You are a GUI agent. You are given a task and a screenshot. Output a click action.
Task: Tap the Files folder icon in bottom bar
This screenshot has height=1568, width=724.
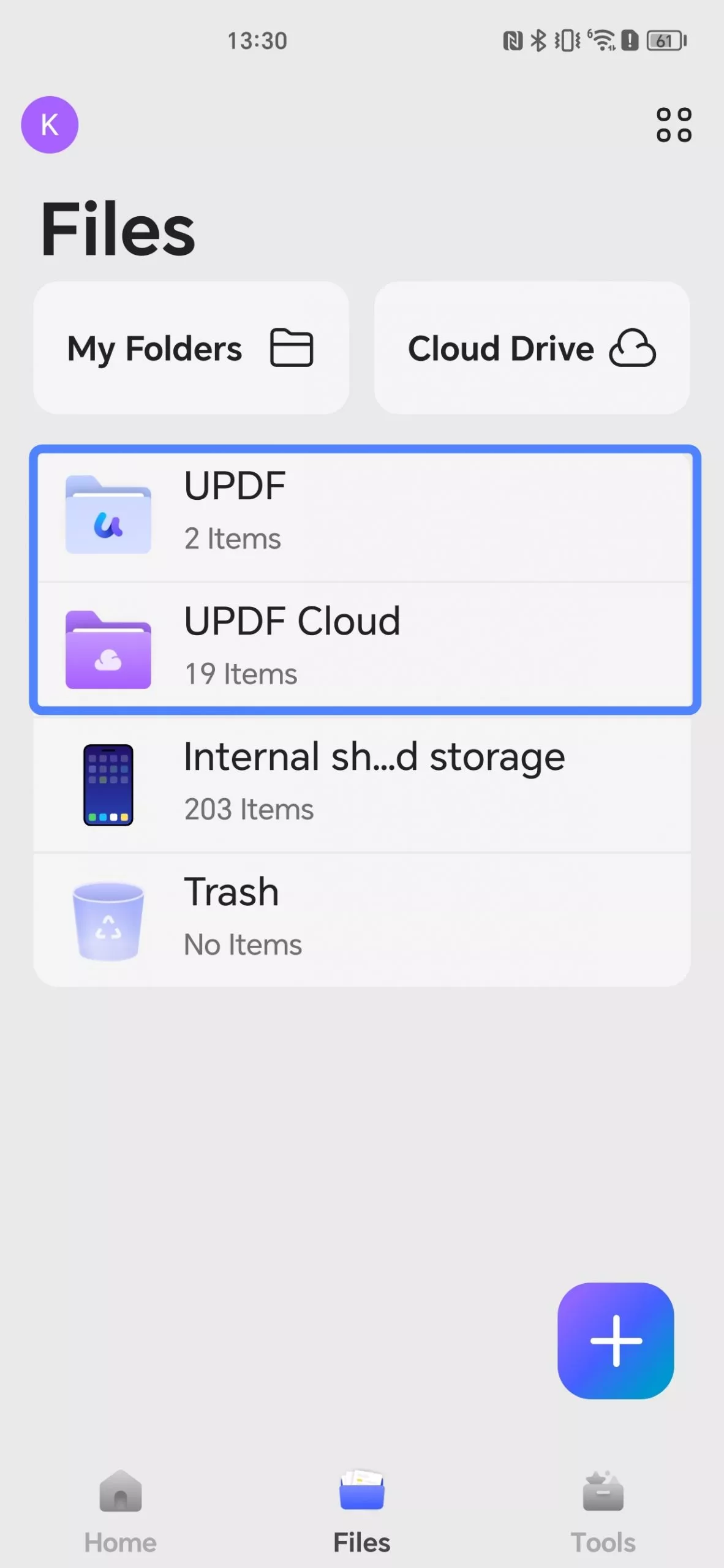[361, 1488]
